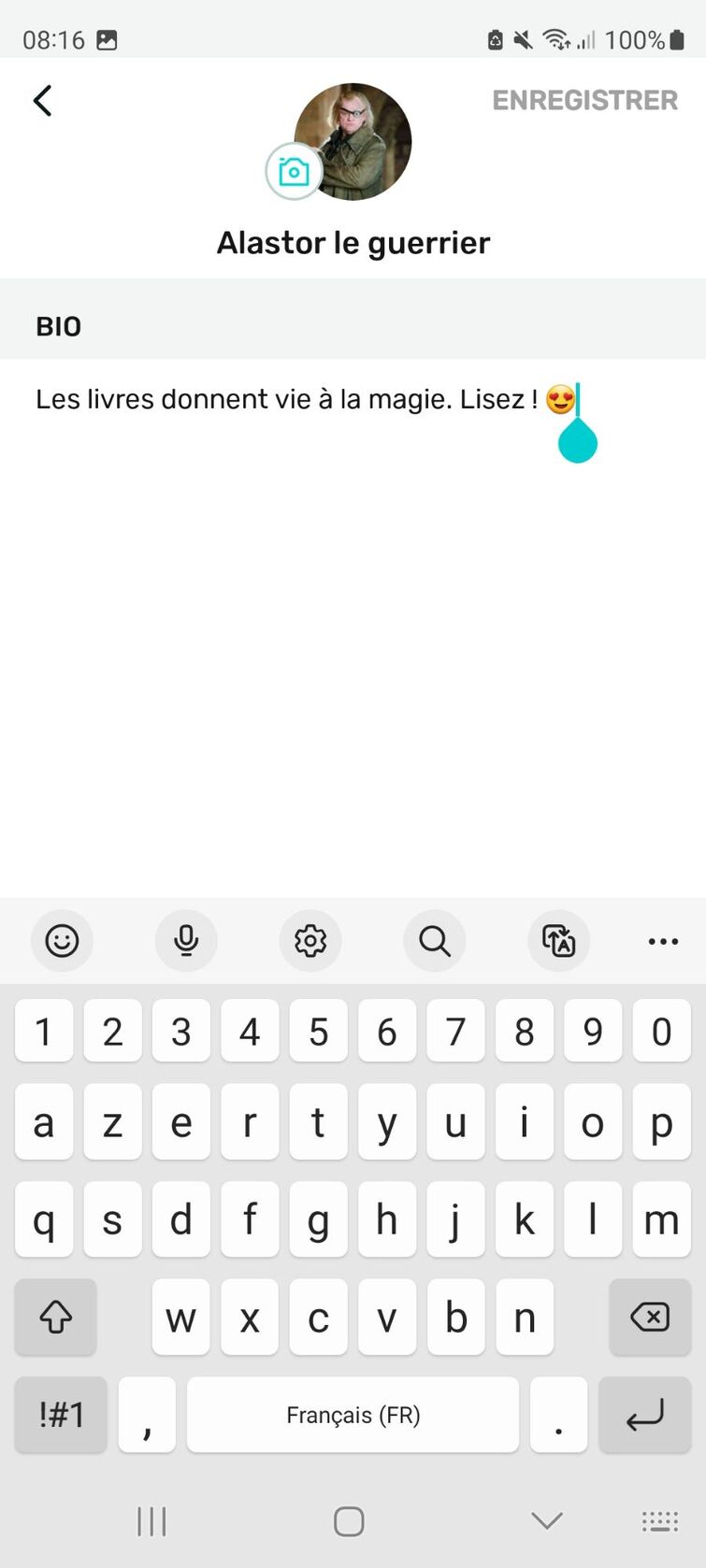
Task: Tap ENREGISTRER to save the profile
Action: tap(584, 100)
